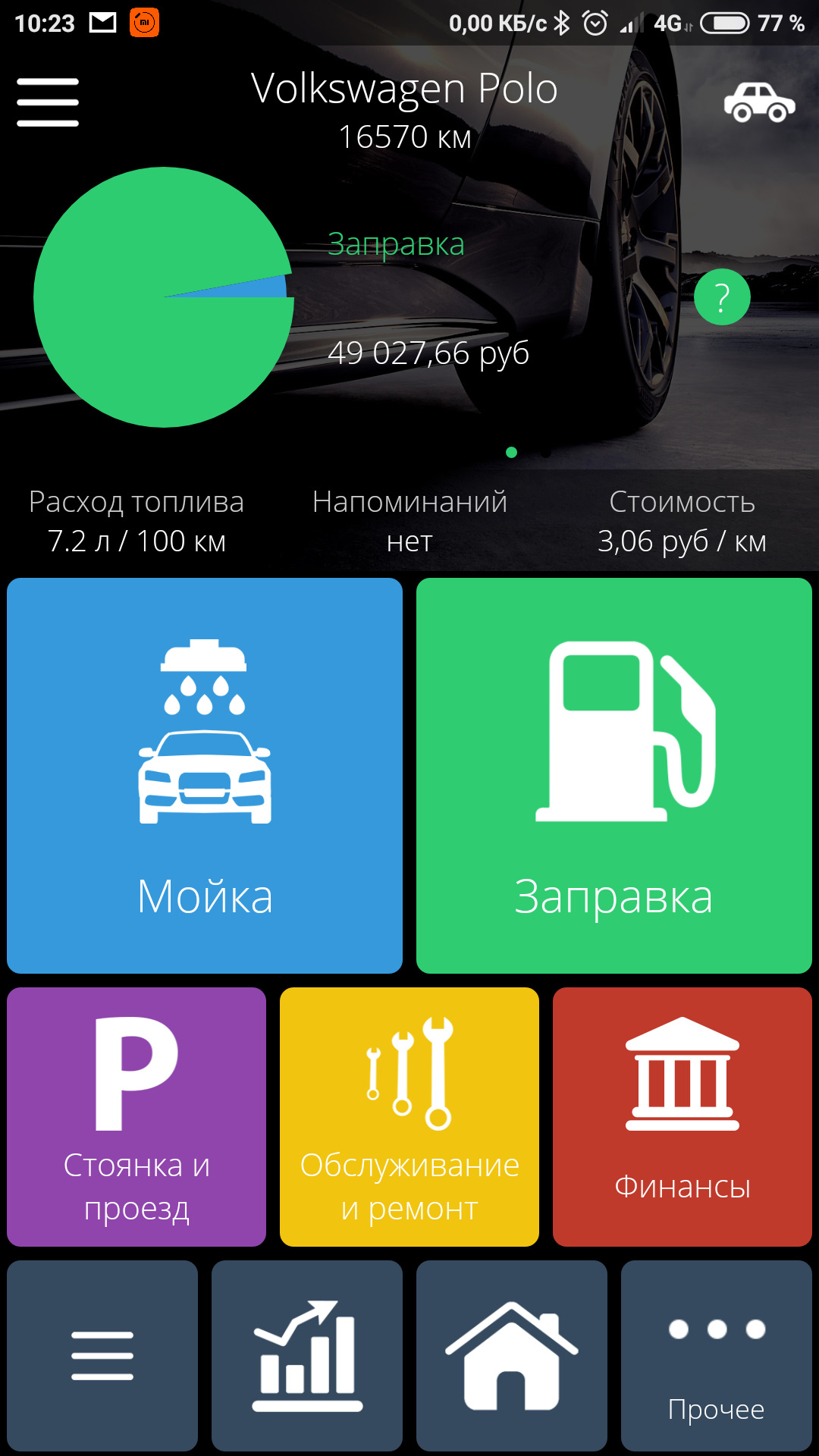Select the Расход топлива fuel consumption stat
Viewport: 819px width, 1456px height.
[x=136, y=521]
